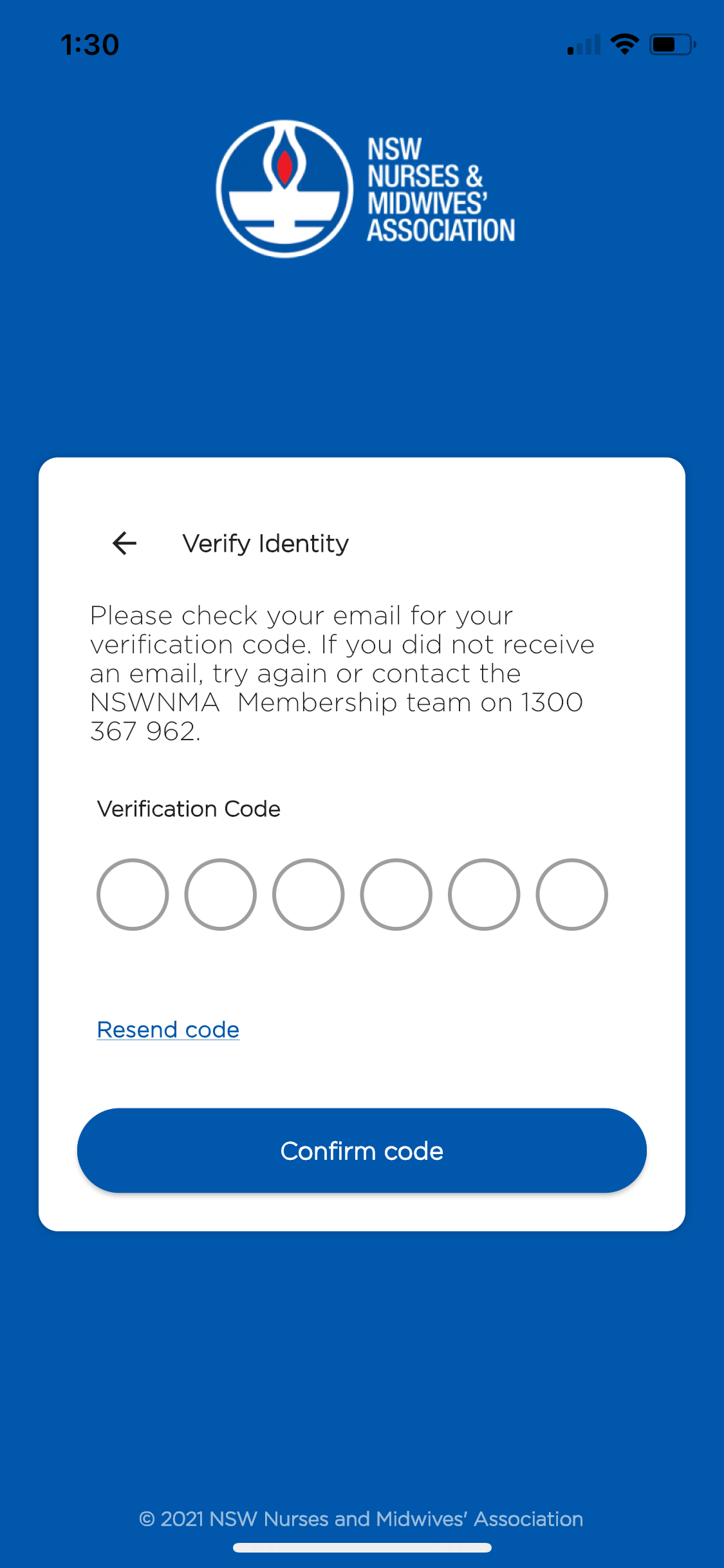
Task: Select the second verification code digit circle
Action: click(x=220, y=894)
